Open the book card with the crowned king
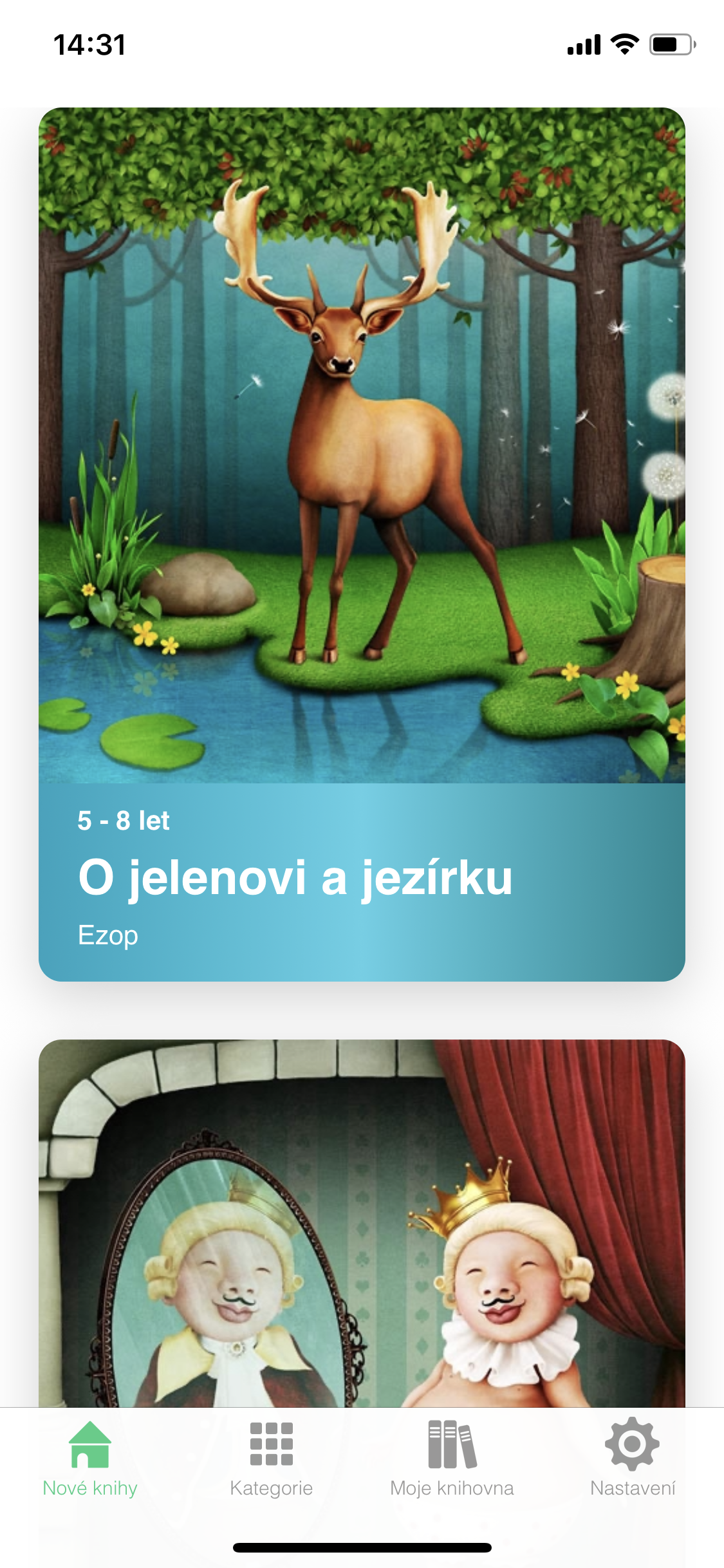724x1568 pixels. pos(362,1223)
